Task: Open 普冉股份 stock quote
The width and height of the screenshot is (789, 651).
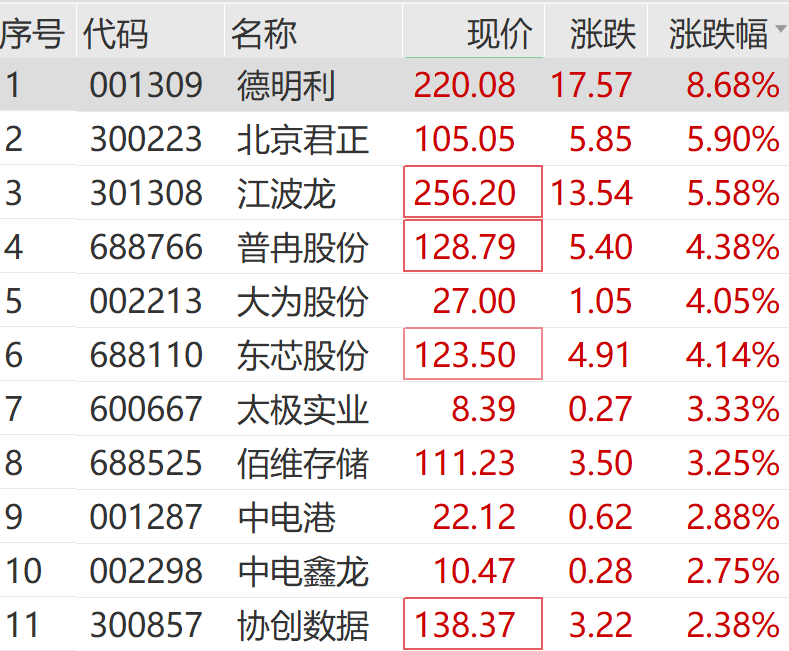Action: (x=303, y=247)
